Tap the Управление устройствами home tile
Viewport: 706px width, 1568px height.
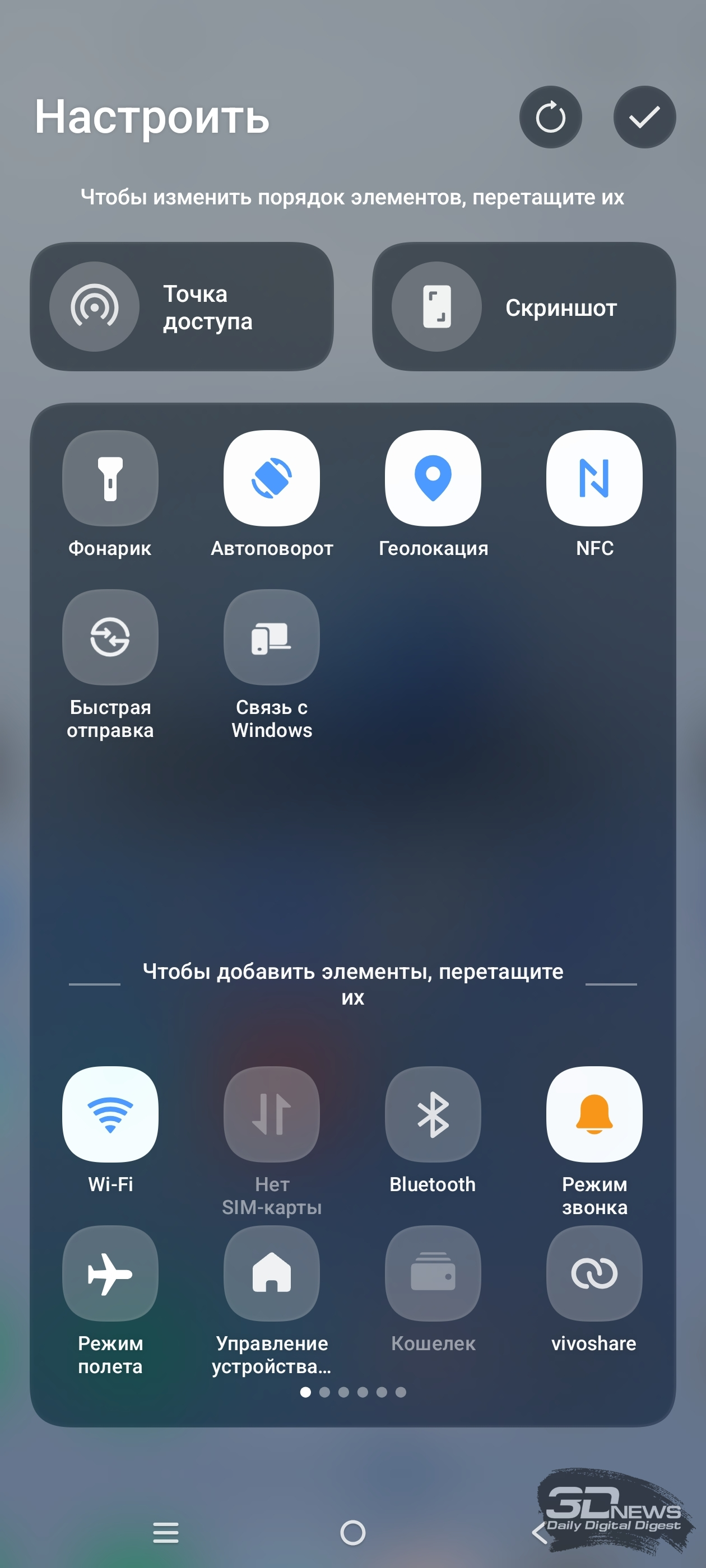[x=272, y=1273]
